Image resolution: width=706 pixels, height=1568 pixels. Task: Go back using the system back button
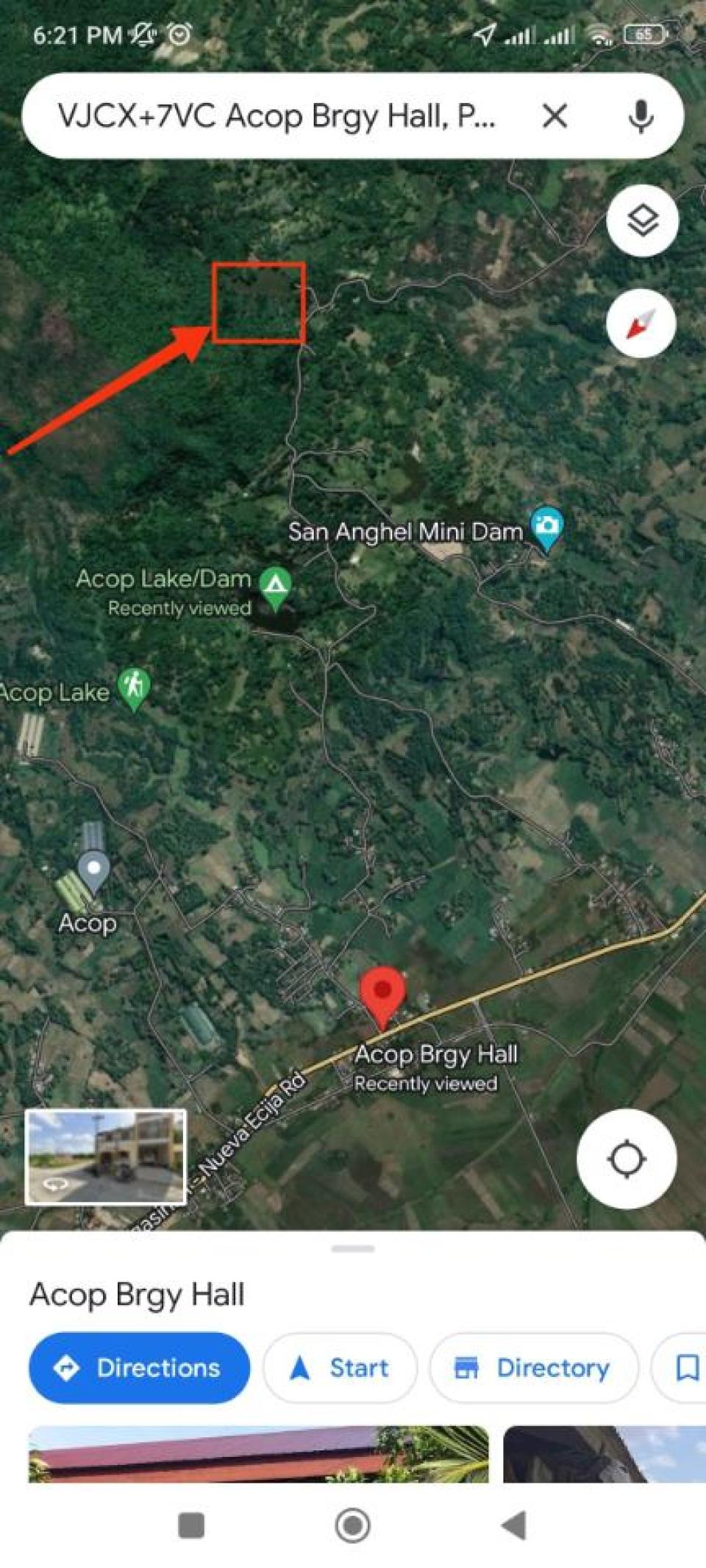click(x=514, y=1526)
